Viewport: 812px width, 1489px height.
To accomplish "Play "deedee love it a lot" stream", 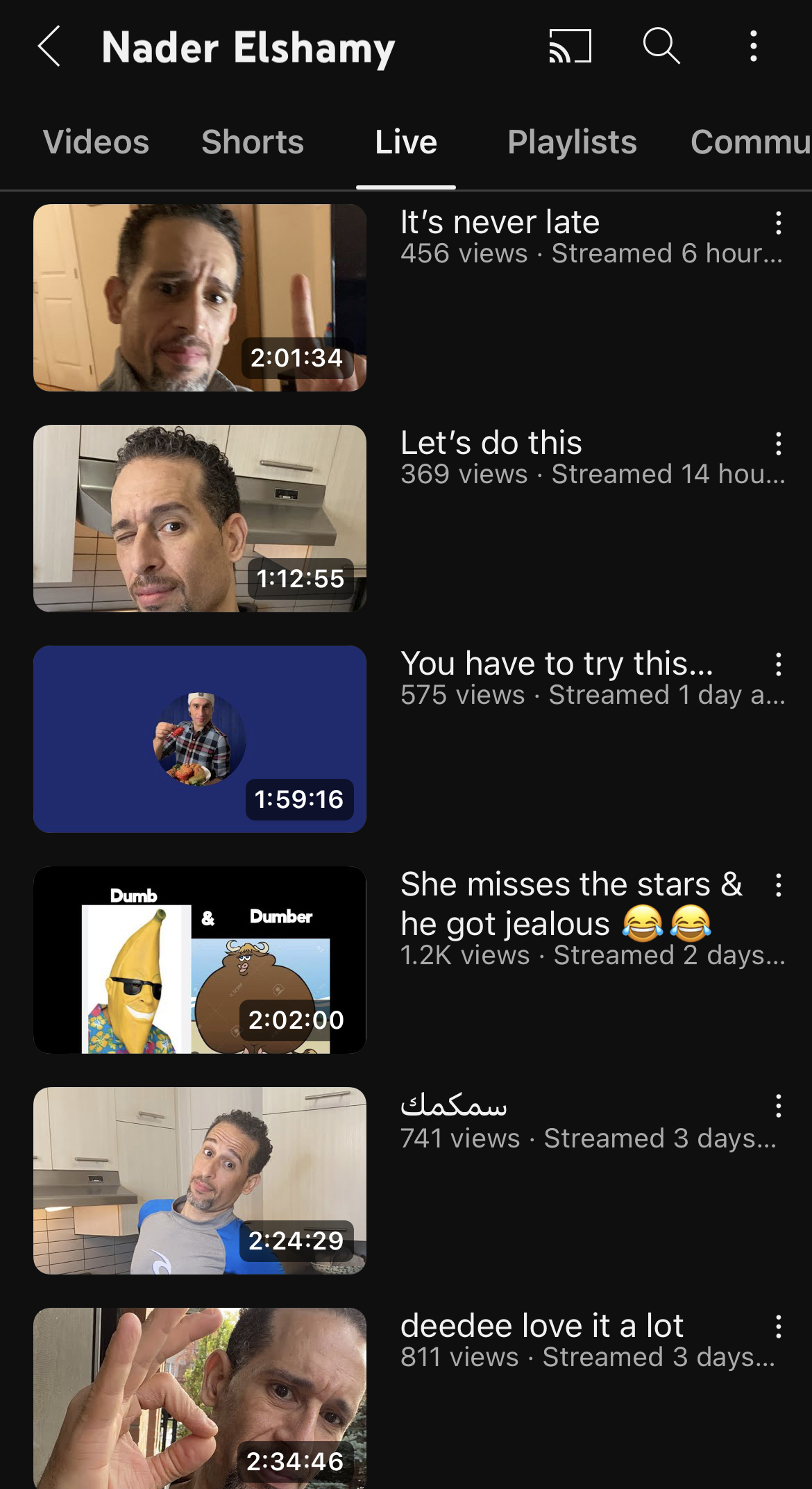I will [x=200, y=1398].
